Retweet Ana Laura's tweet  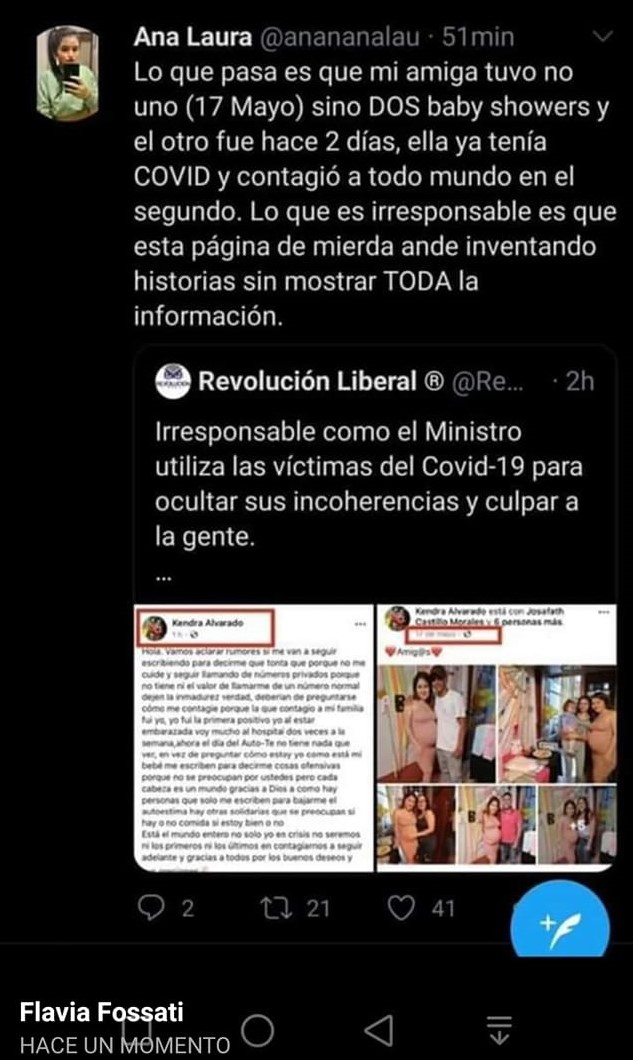click(x=274, y=908)
